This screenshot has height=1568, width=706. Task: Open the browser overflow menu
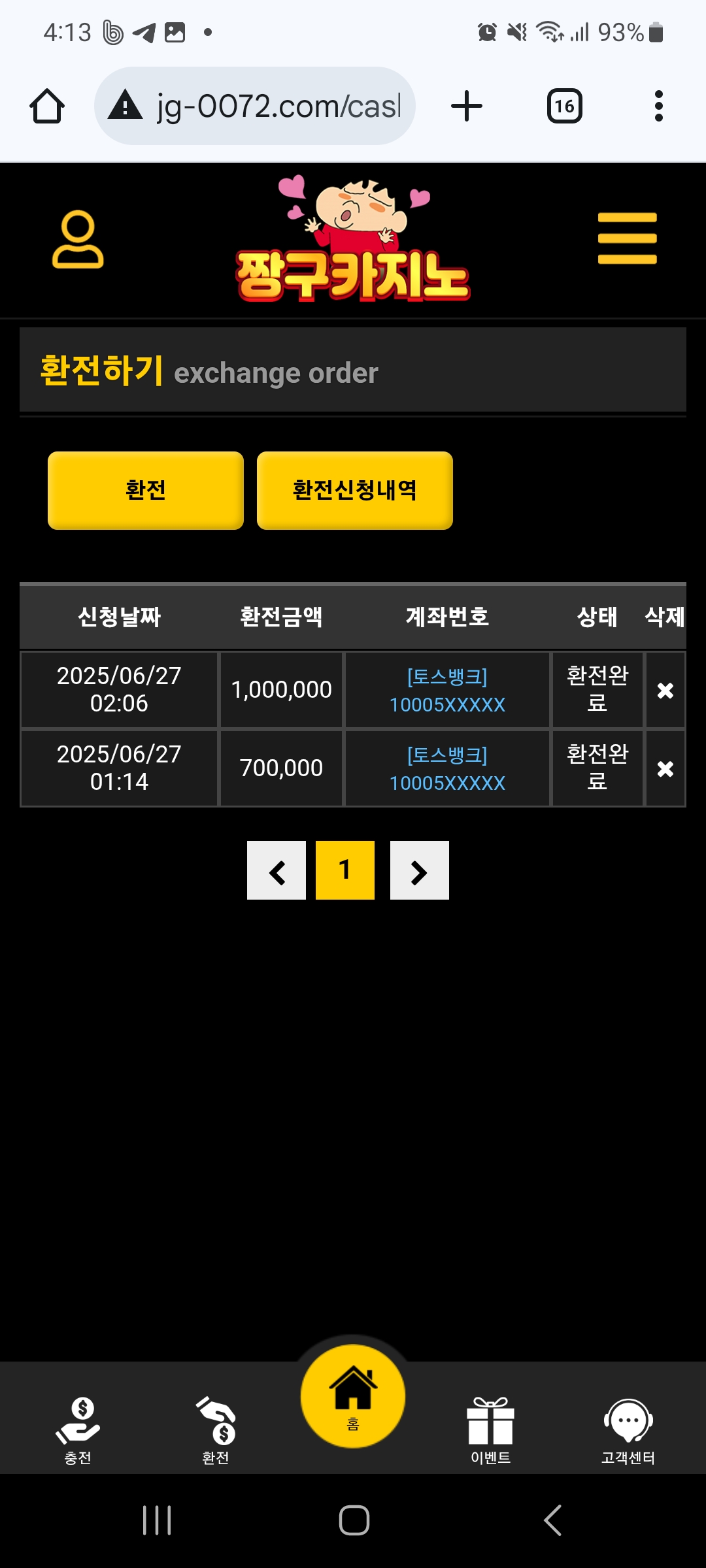pos(658,106)
